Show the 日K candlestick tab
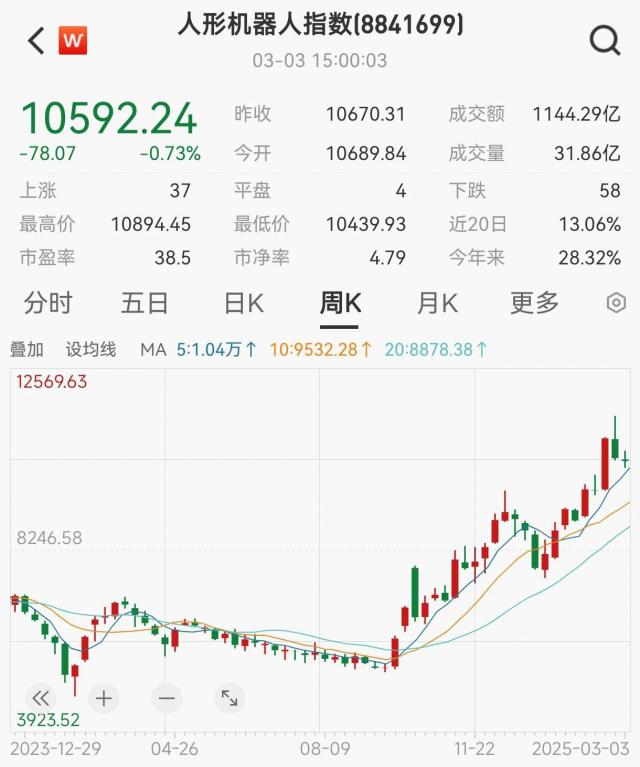 [243, 303]
